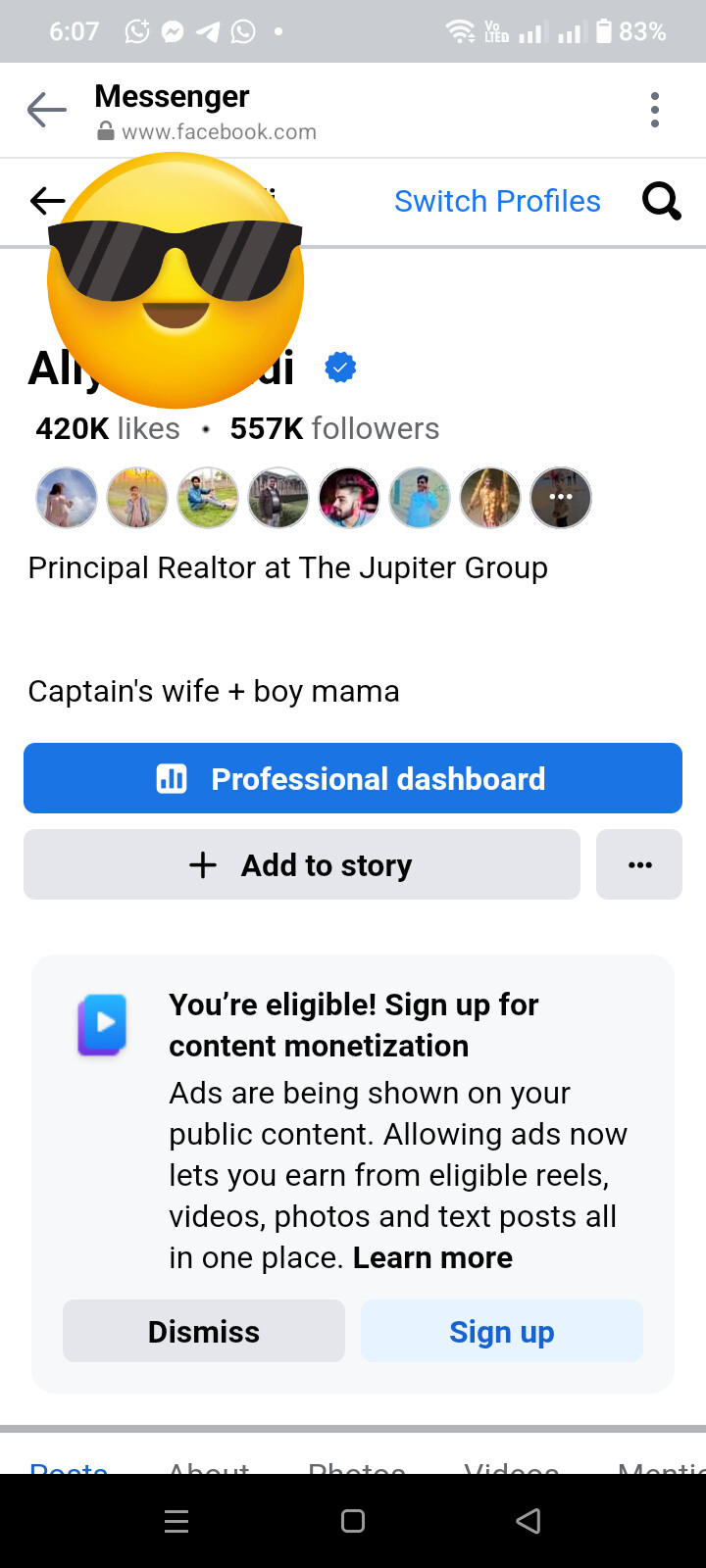This screenshot has height=1568, width=706.
Task: View more followers via the three-dot avatar
Action: pyautogui.click(x=561, y=498)
